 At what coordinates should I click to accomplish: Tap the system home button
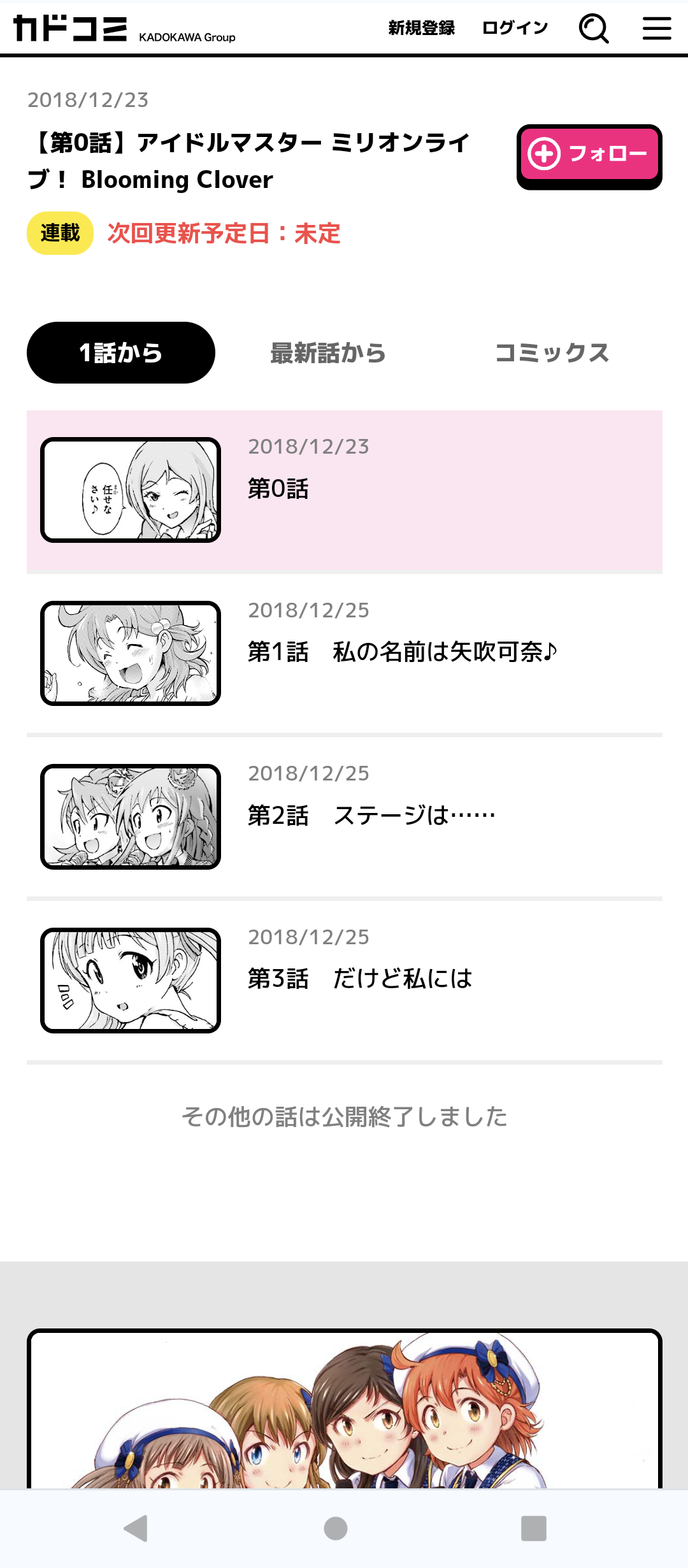coord(336,1528)
